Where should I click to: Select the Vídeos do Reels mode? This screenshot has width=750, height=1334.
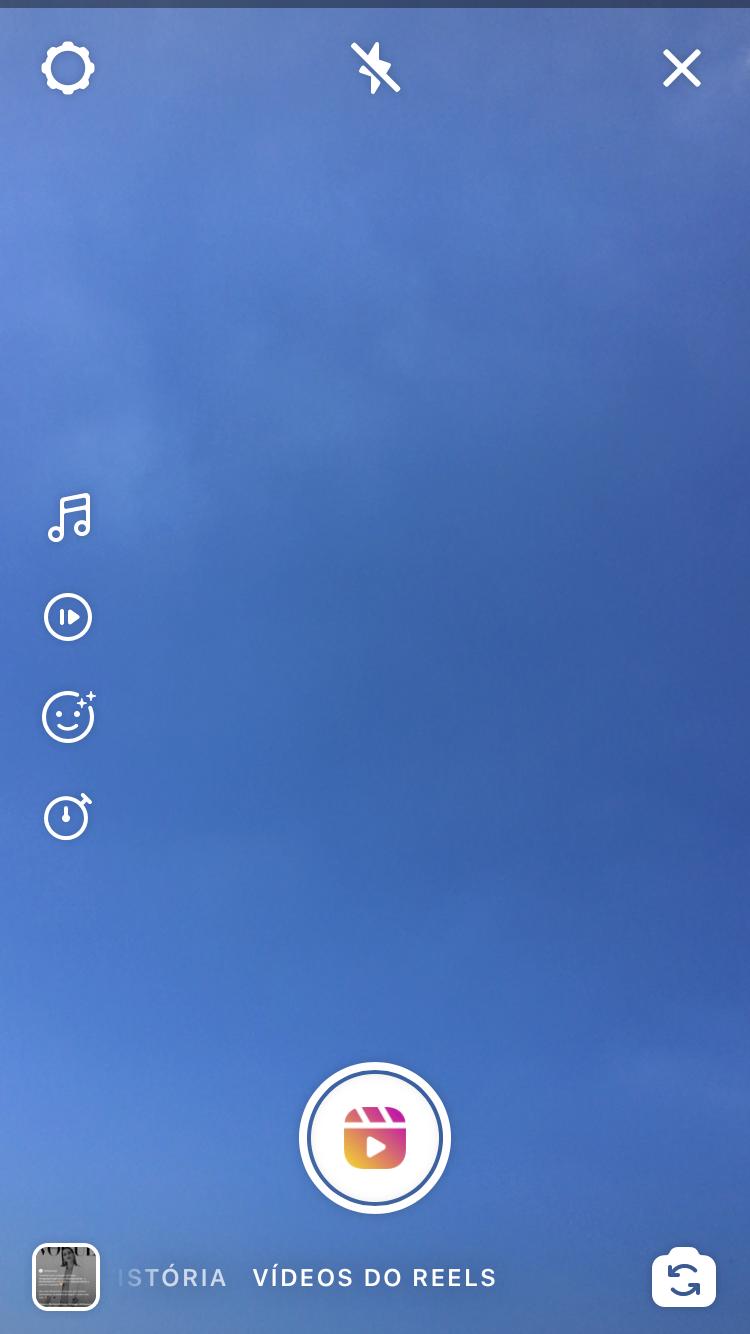point(375,1278)
